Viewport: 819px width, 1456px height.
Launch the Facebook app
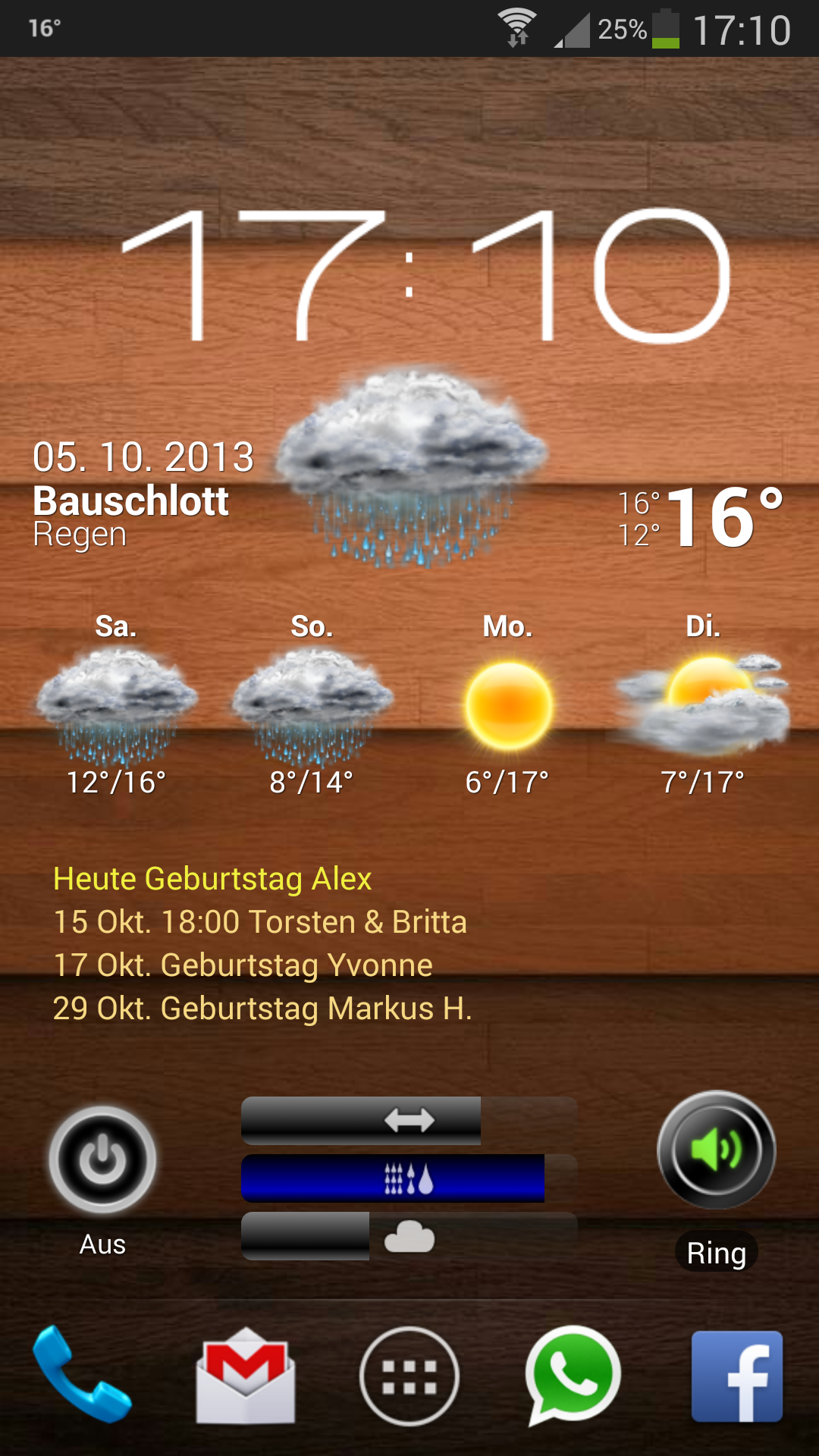click(x=737, y=1376)
